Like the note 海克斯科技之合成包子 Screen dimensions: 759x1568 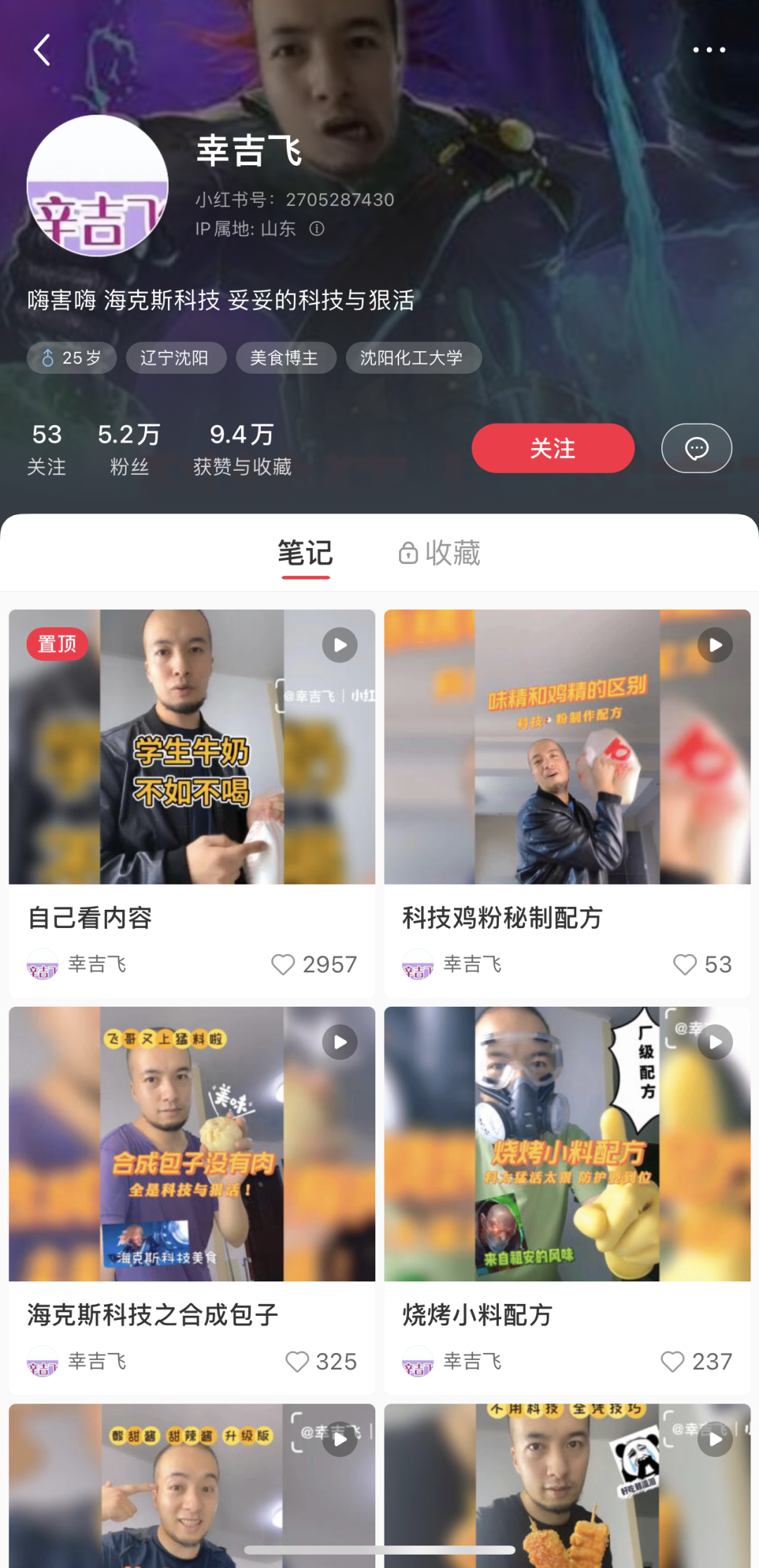click(x=297, y=1361)
